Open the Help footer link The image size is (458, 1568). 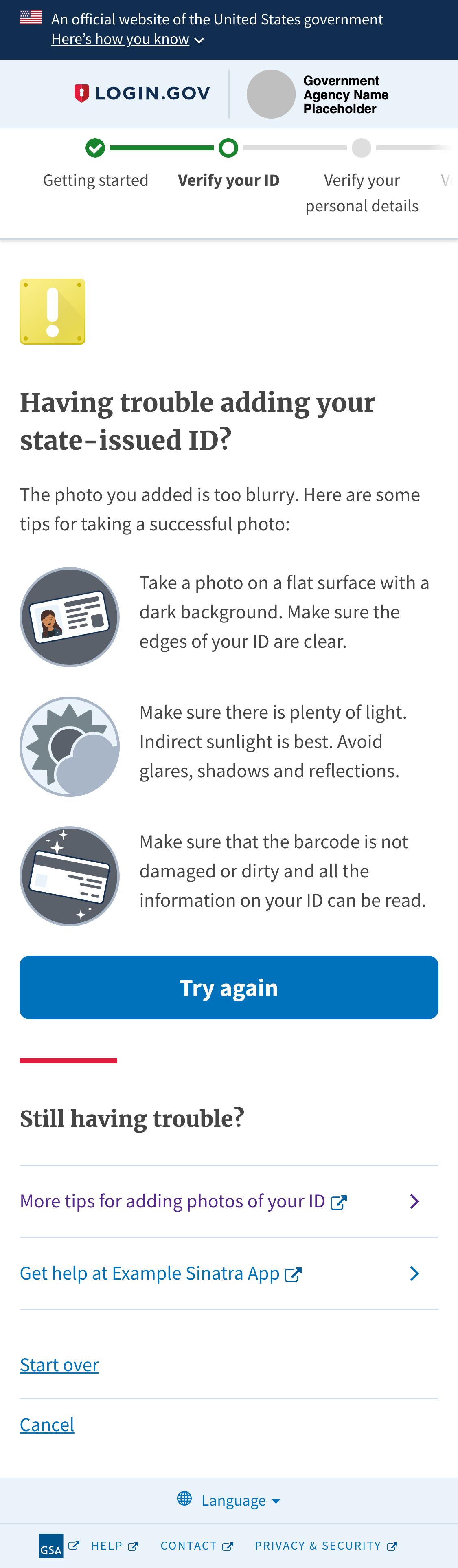click(114, 1546)
